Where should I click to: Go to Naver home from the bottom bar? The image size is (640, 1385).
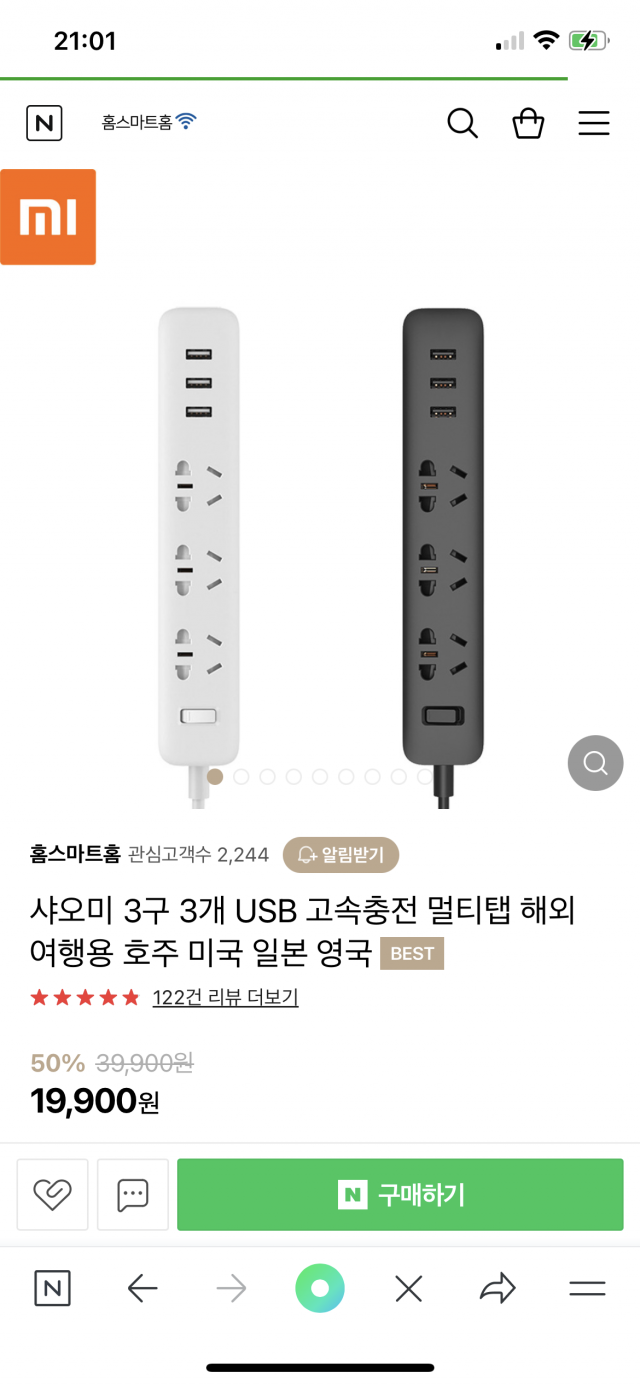(x=52, y=1288)
